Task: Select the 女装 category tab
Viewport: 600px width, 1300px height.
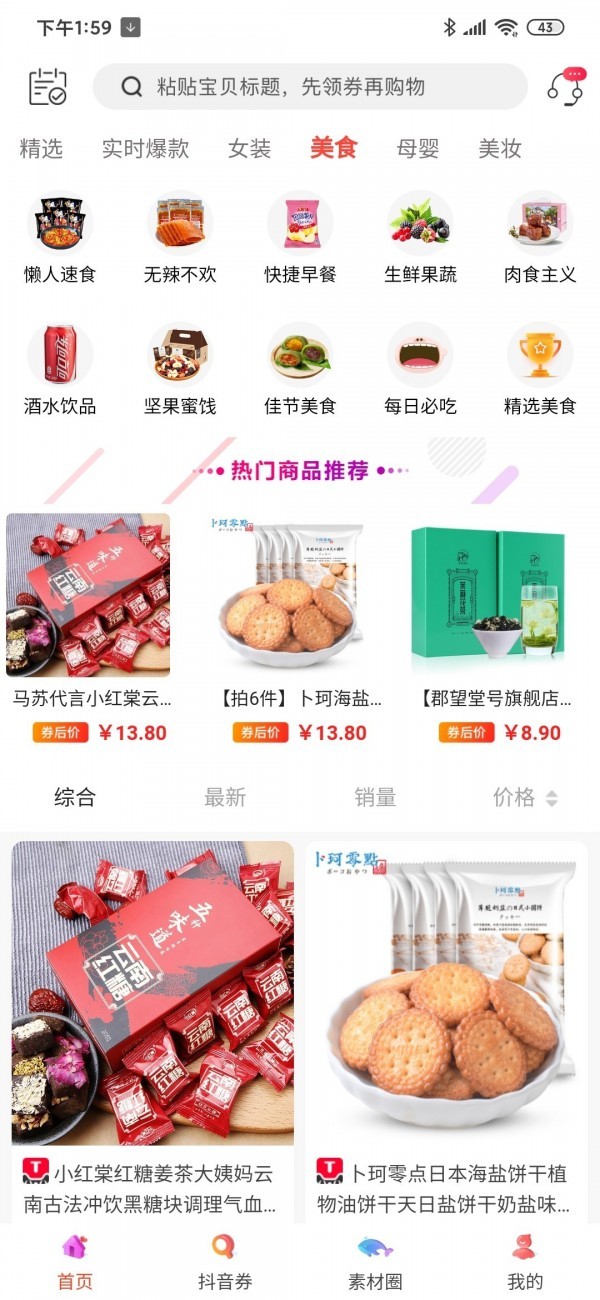Action: coord(249,149)
